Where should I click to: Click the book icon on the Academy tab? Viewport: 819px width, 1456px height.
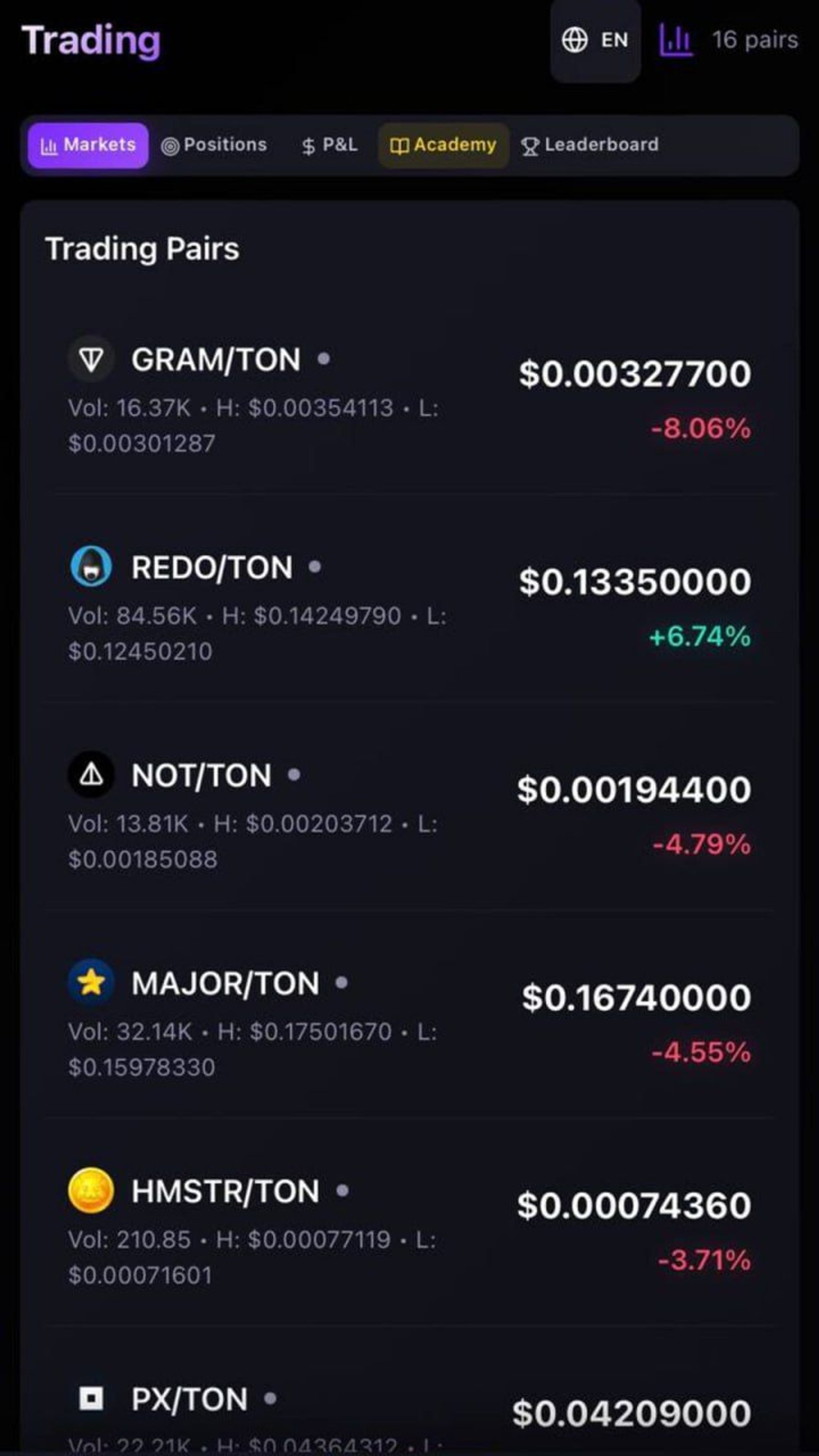click(x=401, y=145)
